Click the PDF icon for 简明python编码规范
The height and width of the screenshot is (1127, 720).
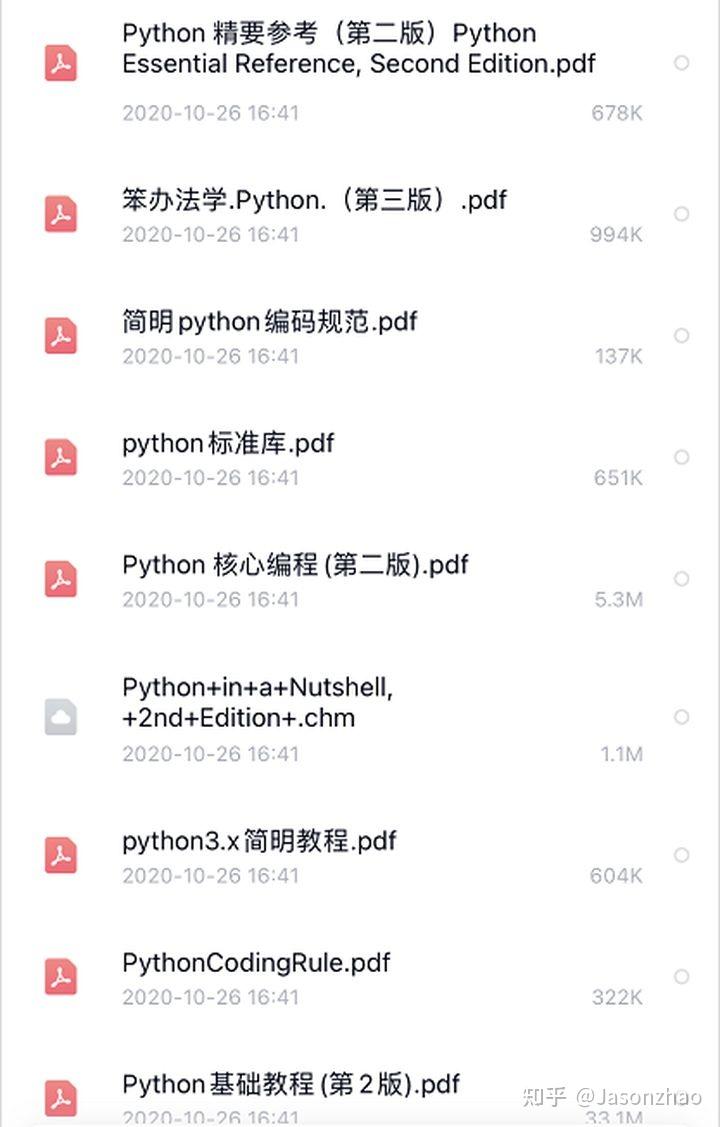[x=59, y=336]
